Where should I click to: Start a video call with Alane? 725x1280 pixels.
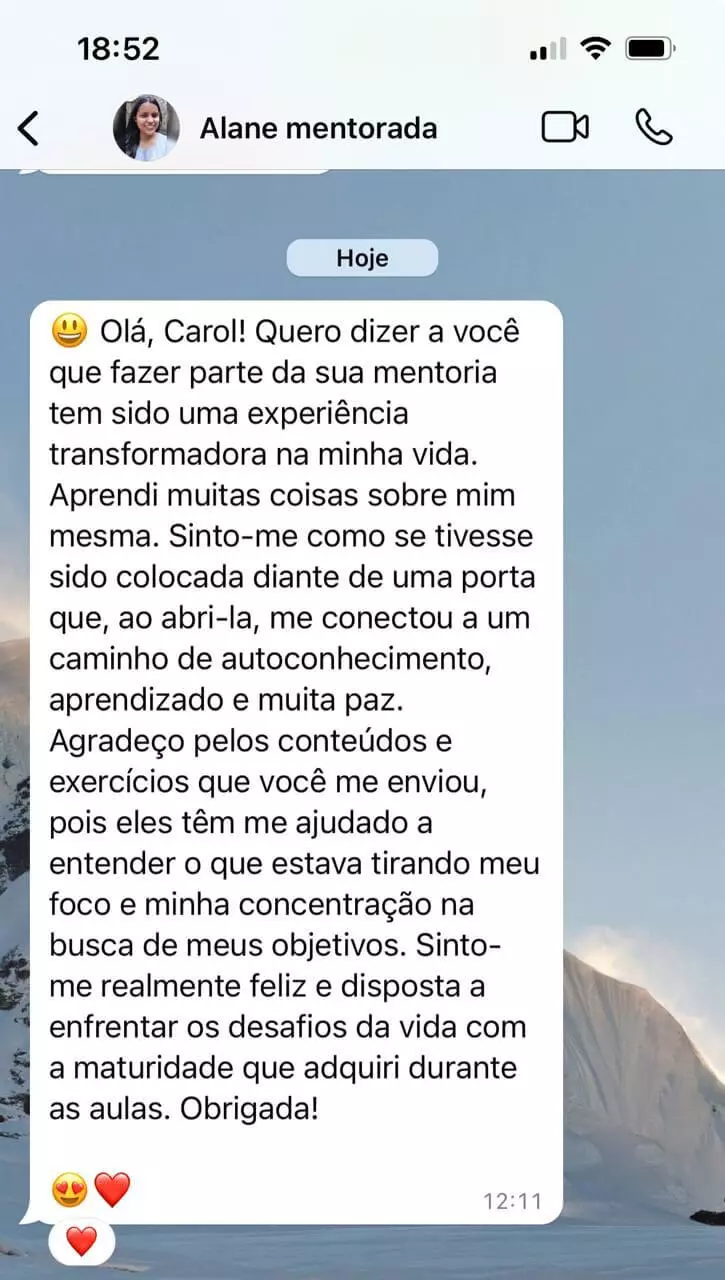[565, 127]
